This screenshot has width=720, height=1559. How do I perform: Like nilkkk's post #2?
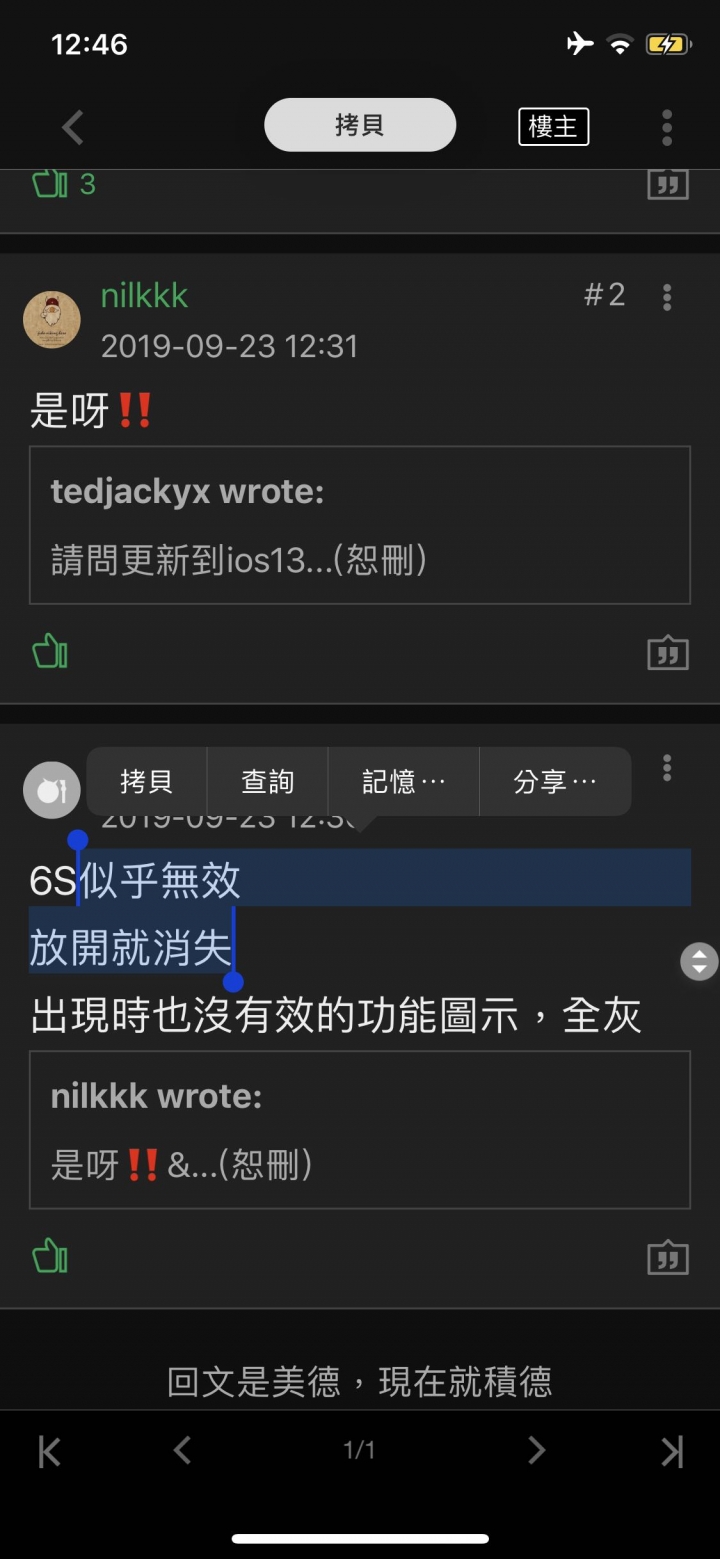click(x=50, y=653)
